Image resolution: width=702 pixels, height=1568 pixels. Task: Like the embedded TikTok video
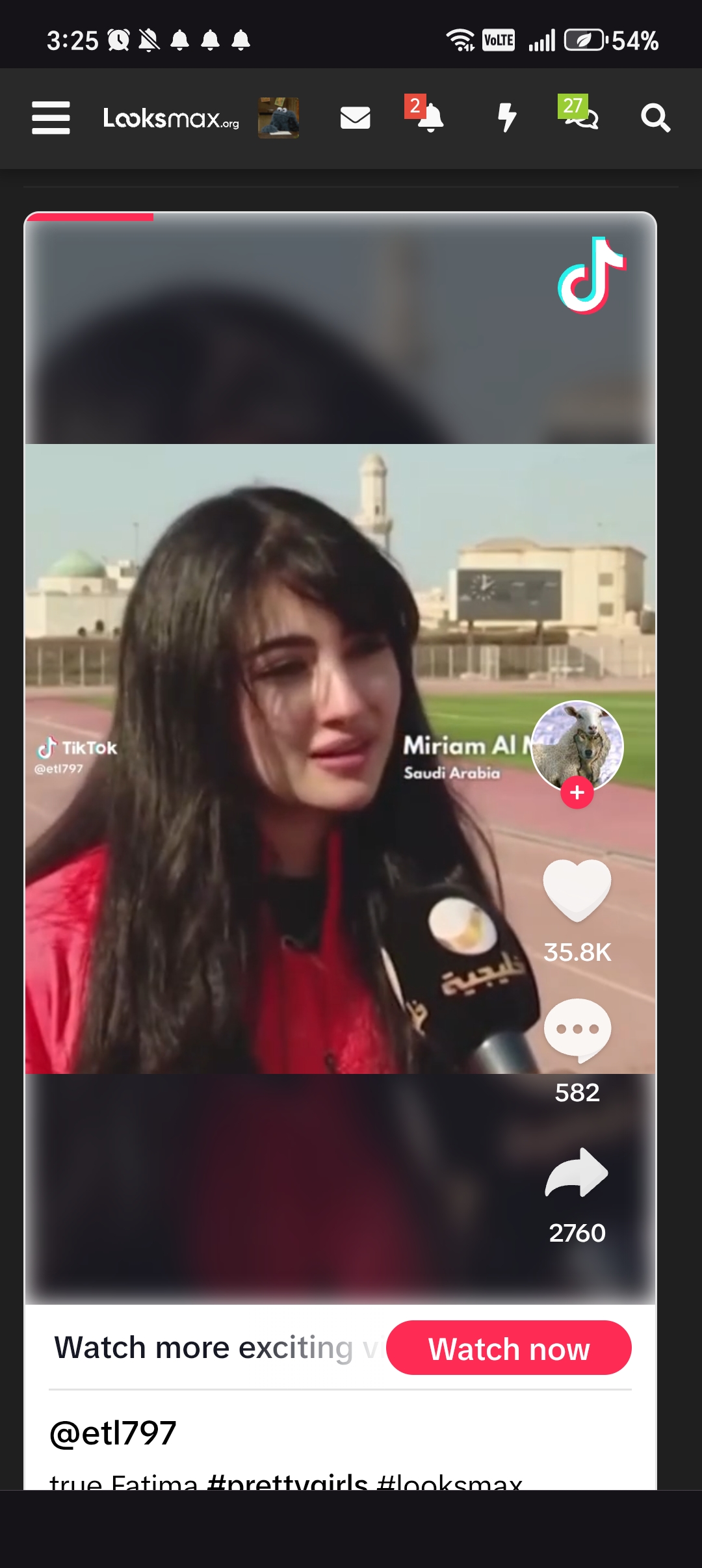577,890
